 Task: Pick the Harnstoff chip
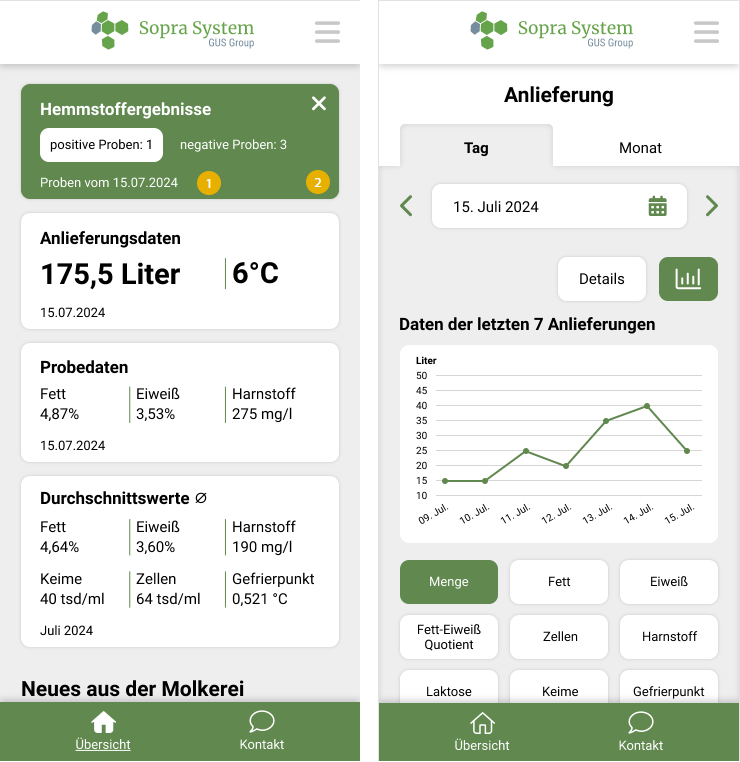(x=668, y=637)
